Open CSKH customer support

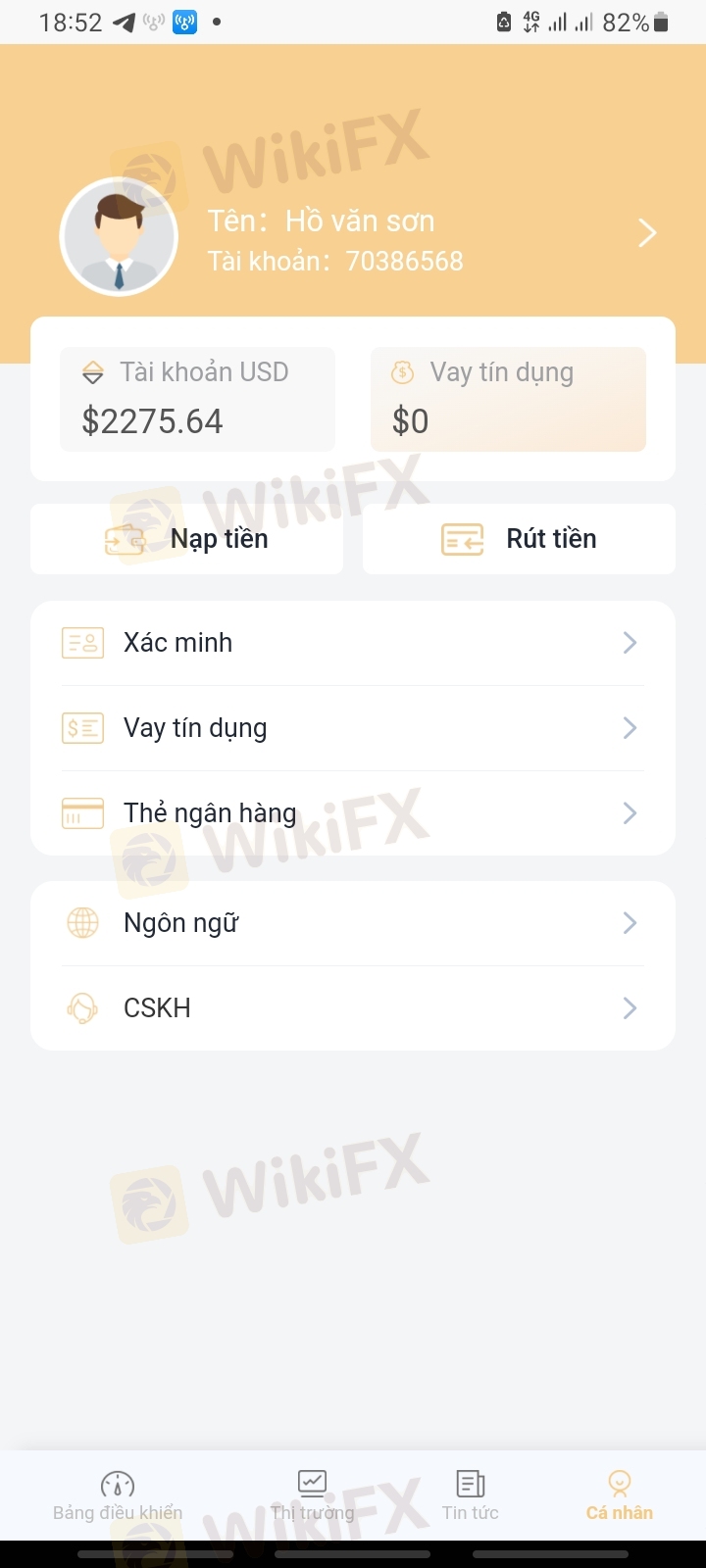point(353,1008)
